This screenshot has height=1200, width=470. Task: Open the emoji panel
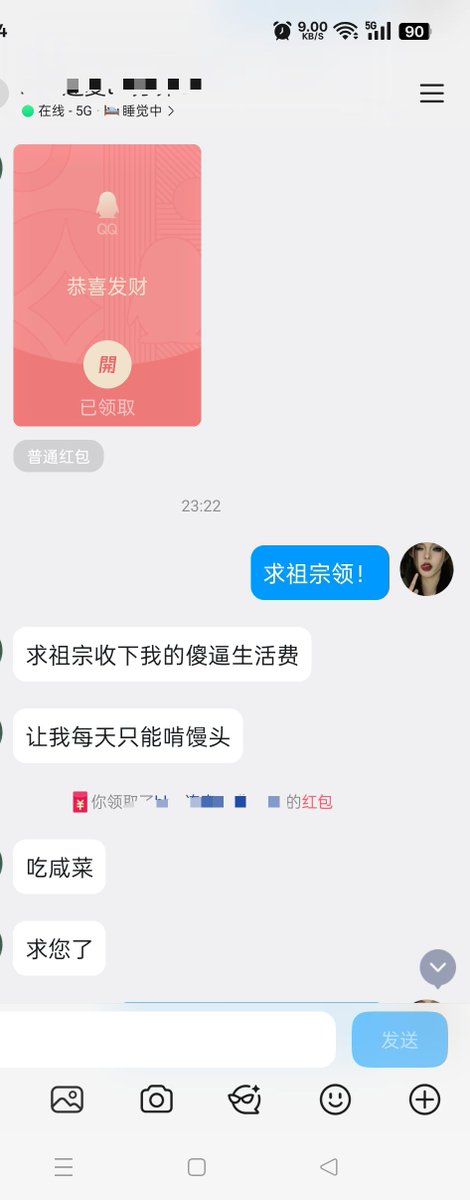click(x=335, y=1100)
